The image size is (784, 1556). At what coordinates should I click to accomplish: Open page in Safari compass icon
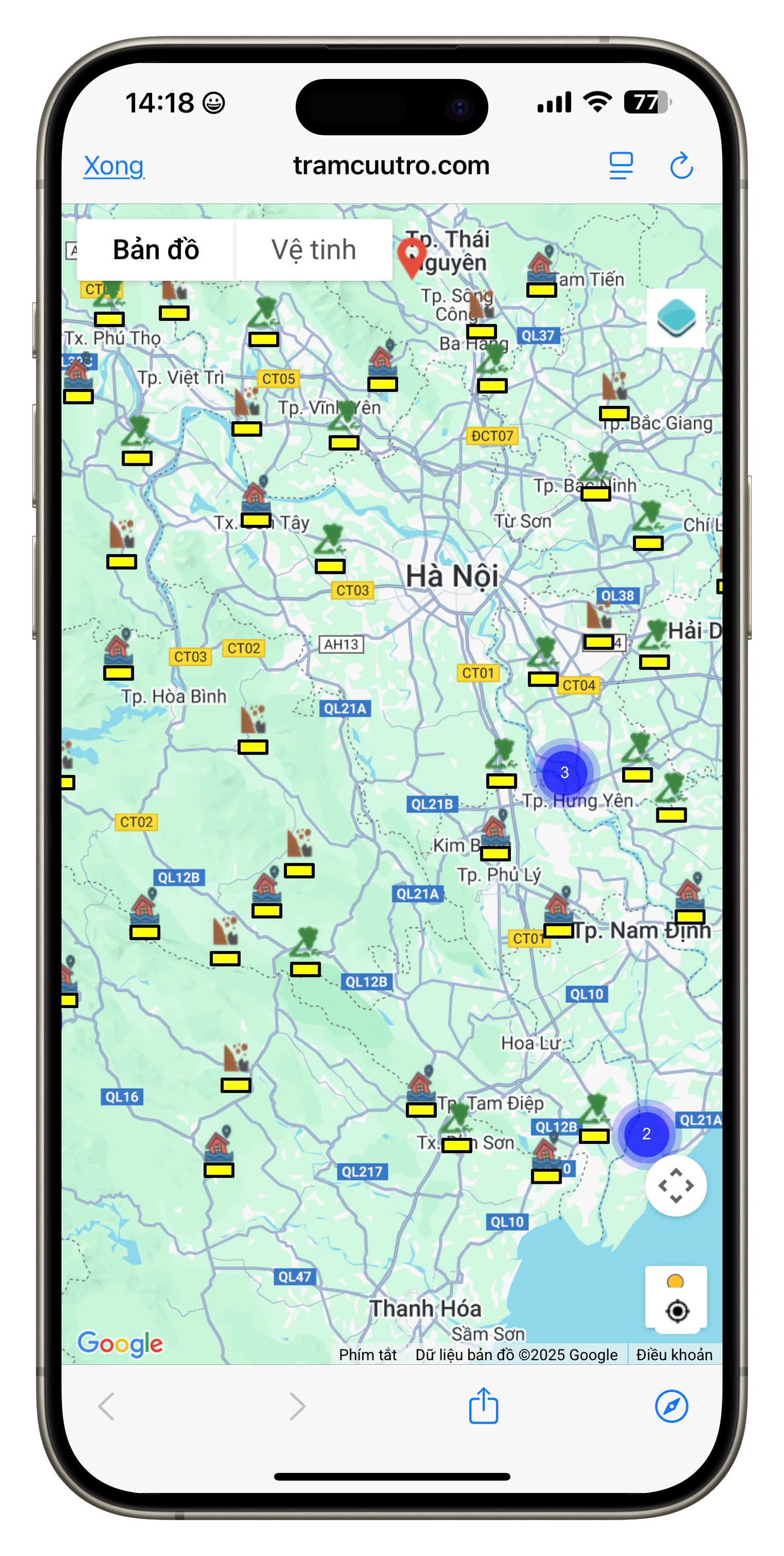click(x=671, y=1406)
